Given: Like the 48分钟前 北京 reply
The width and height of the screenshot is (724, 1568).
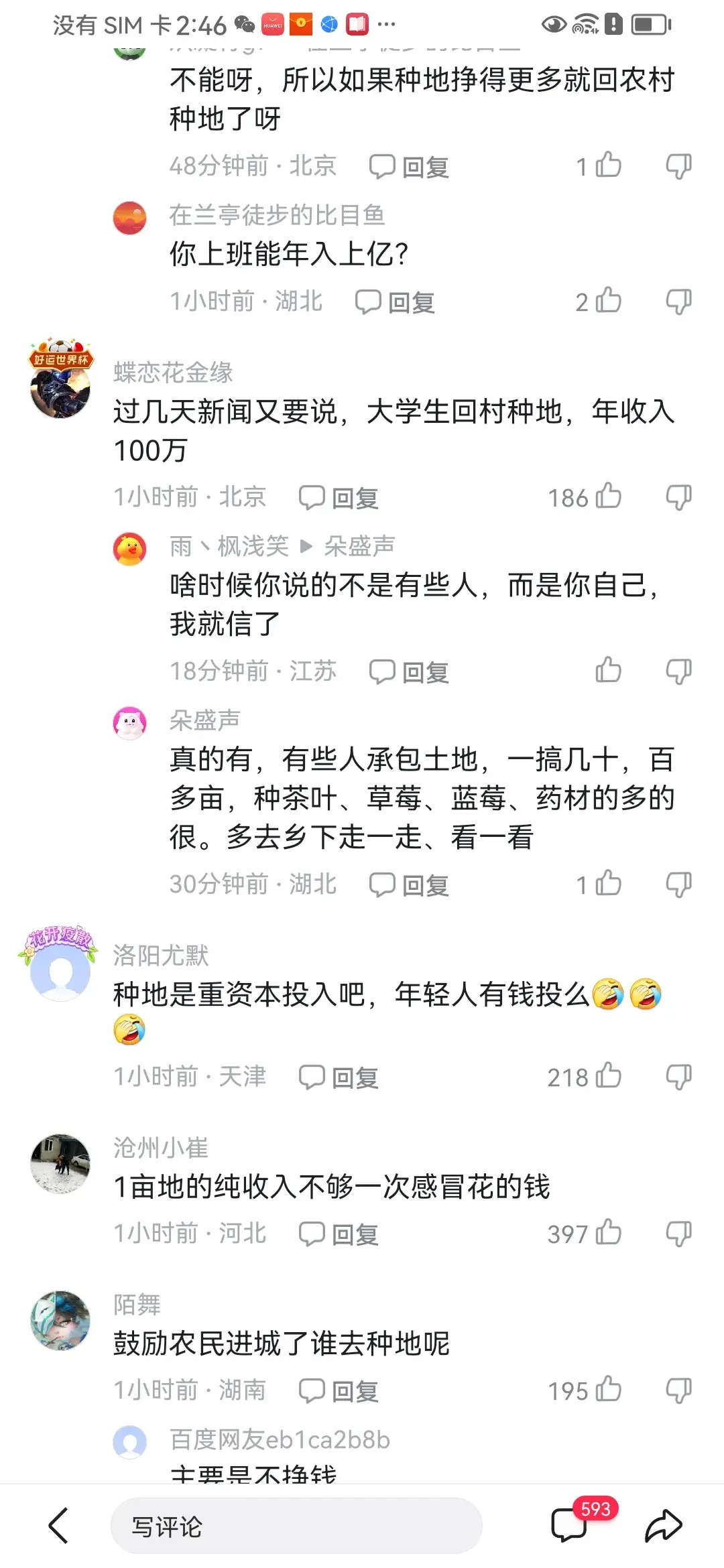Looking at the screenshot, I should [x=608, y=165].
